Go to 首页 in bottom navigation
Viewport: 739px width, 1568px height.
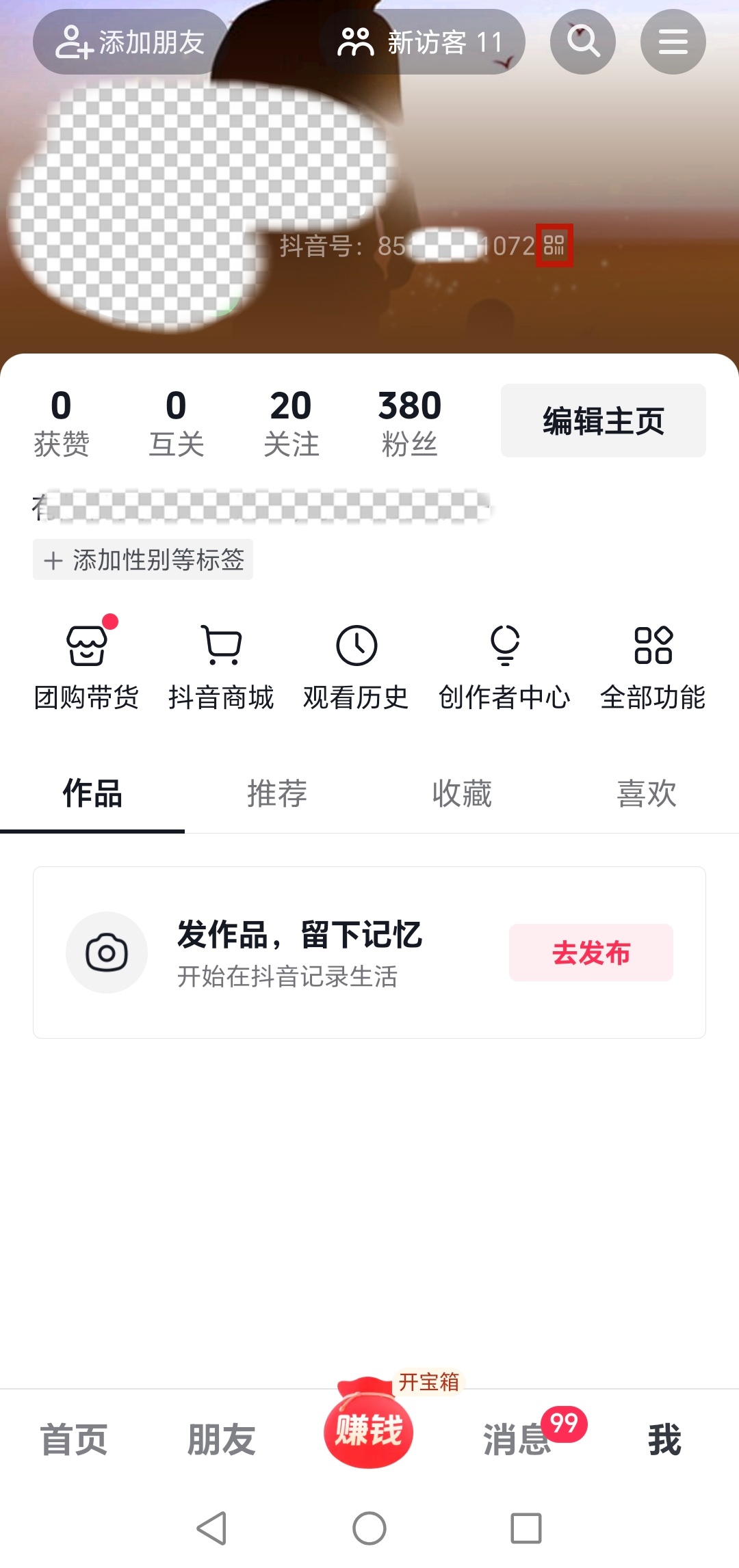click(74, 1439)
